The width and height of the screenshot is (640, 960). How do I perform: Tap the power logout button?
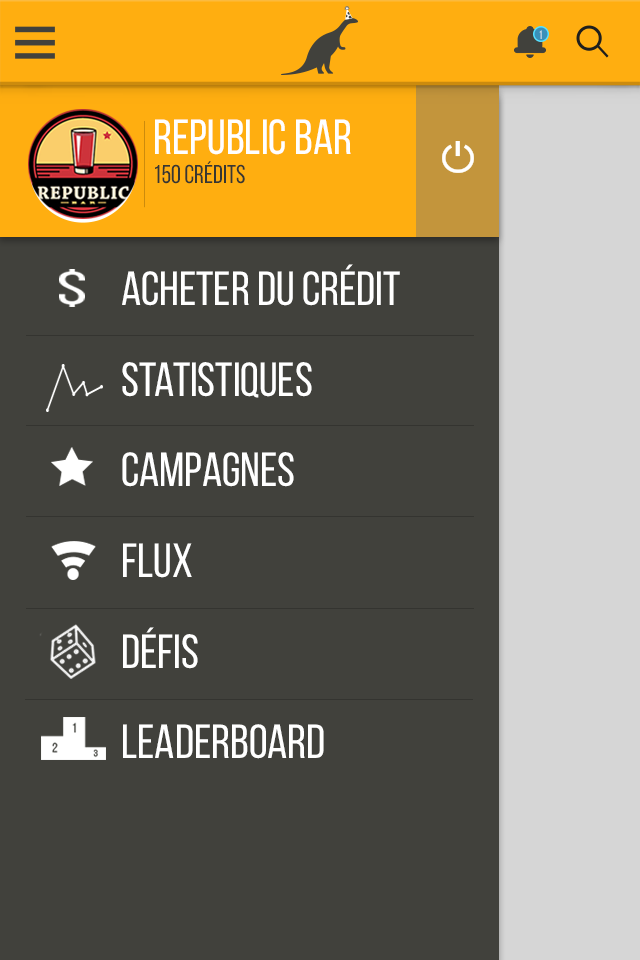coord(458,158)
